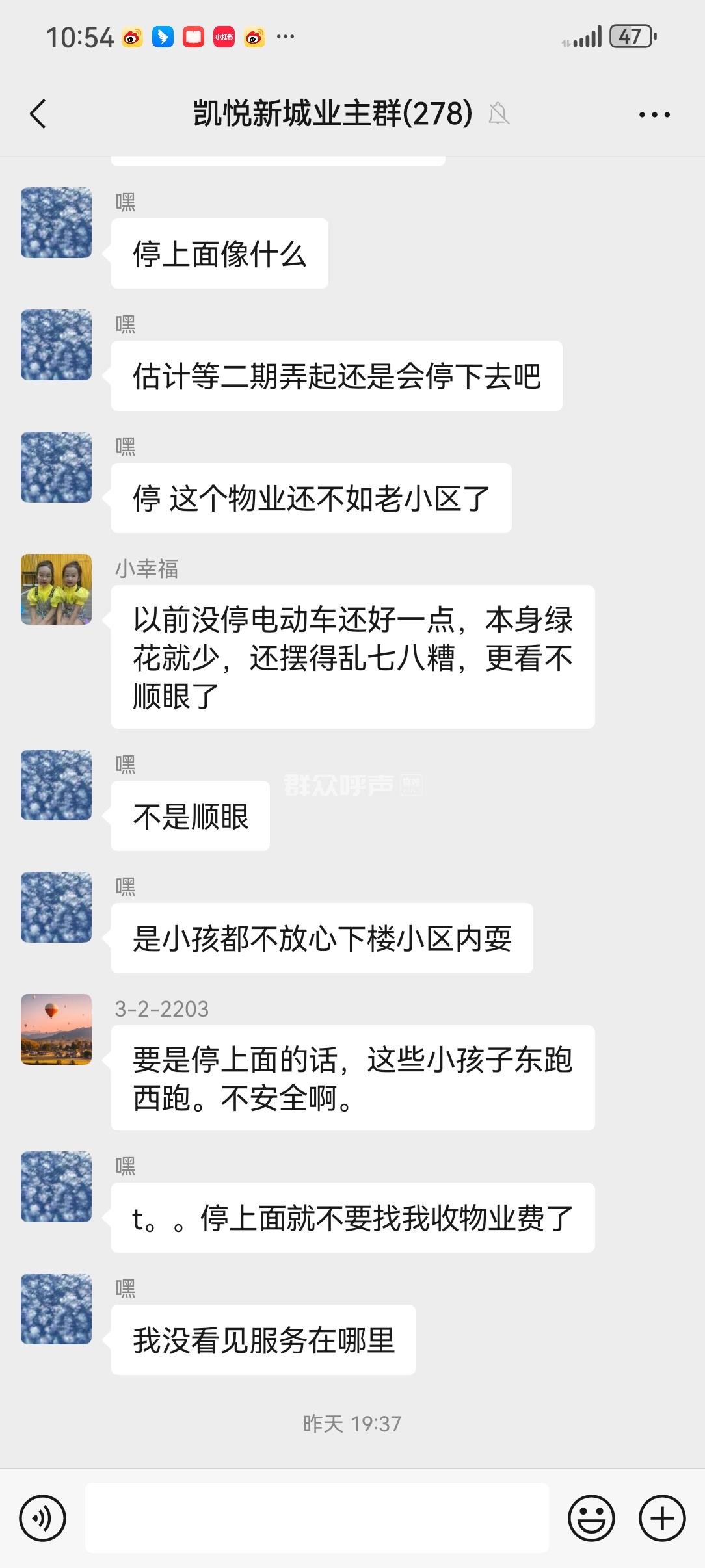Open the avatar of member 3-2-2203

57,1029
